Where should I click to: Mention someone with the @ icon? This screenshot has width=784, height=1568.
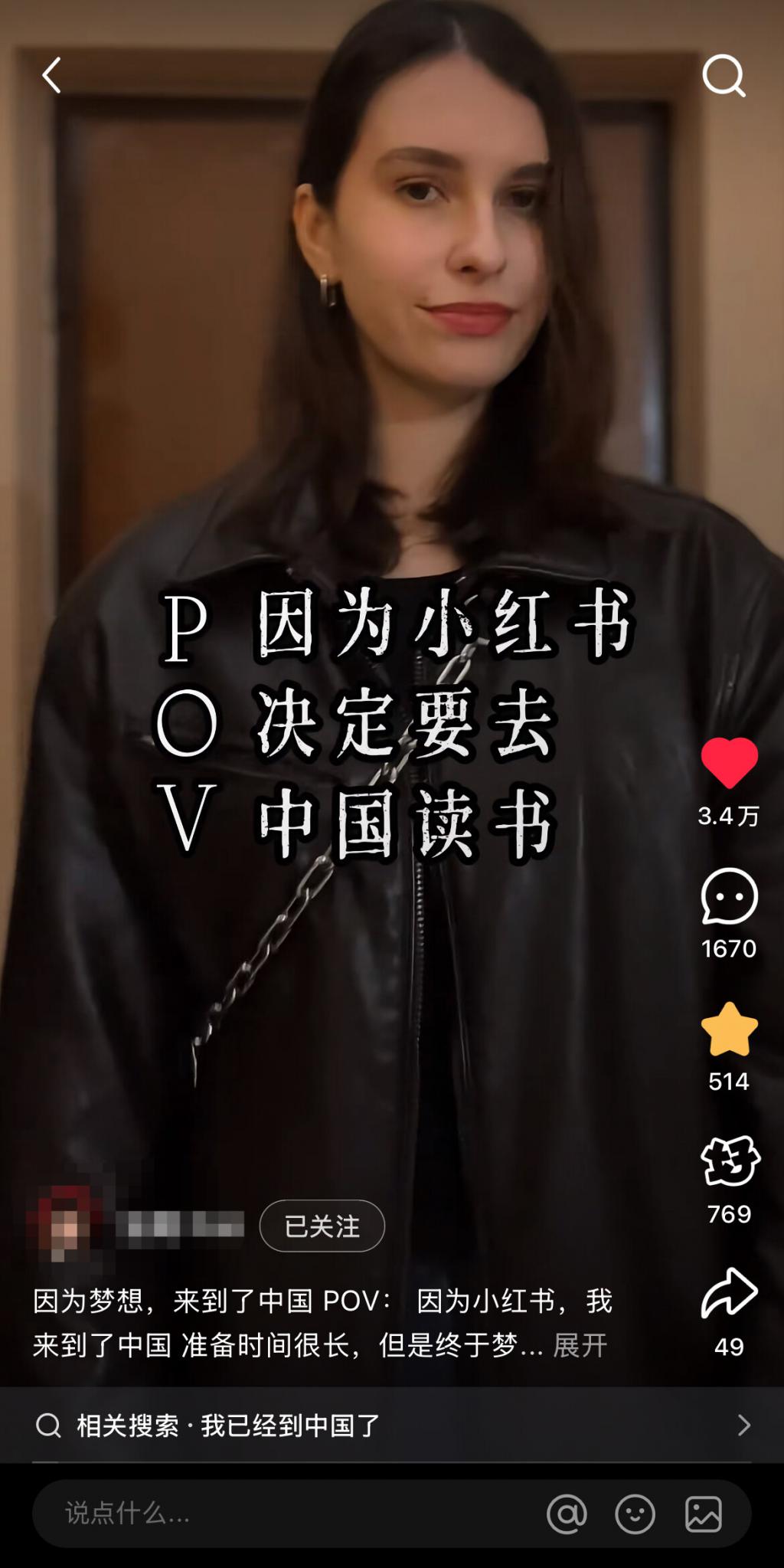[567, 1514]
